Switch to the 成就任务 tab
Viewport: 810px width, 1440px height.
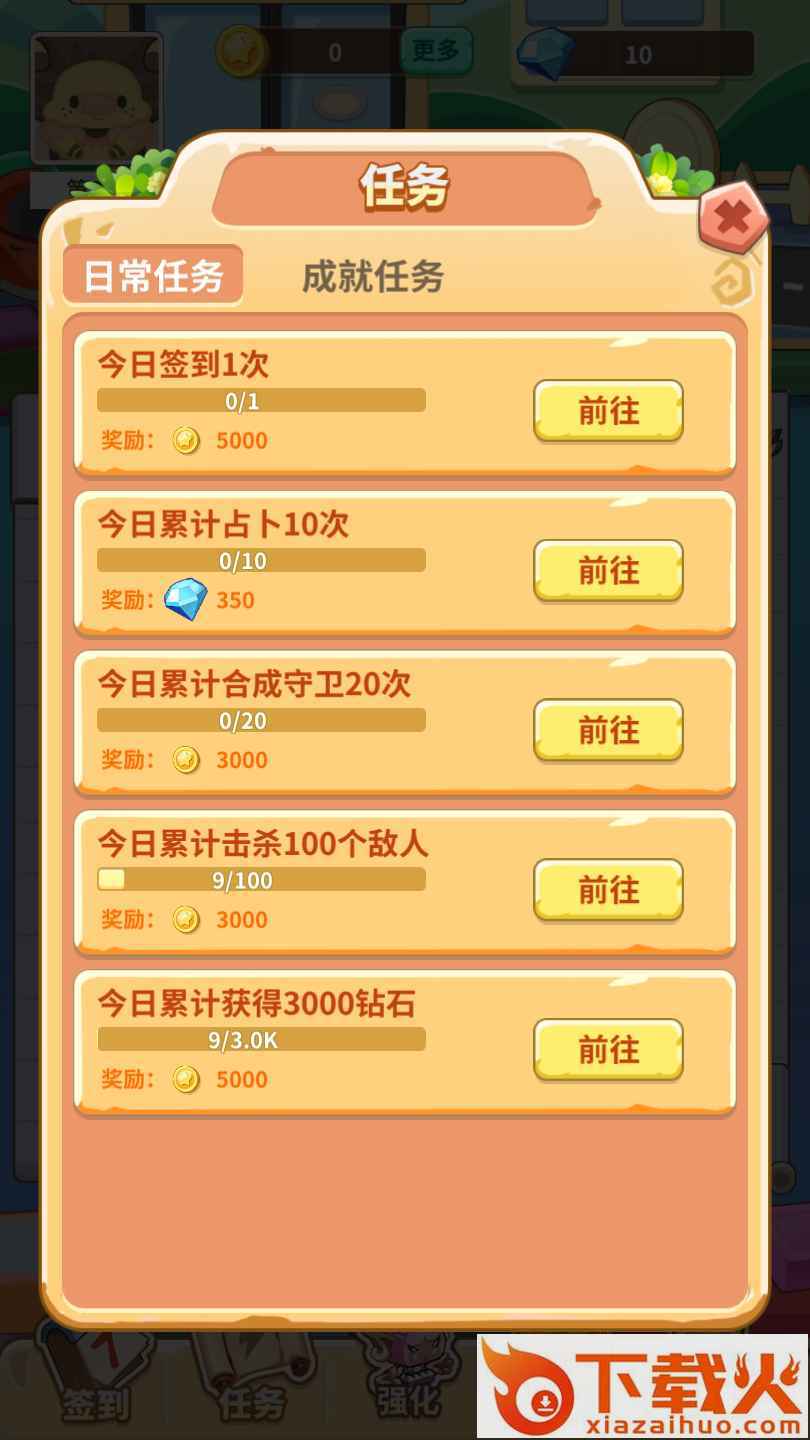[373, 277]
